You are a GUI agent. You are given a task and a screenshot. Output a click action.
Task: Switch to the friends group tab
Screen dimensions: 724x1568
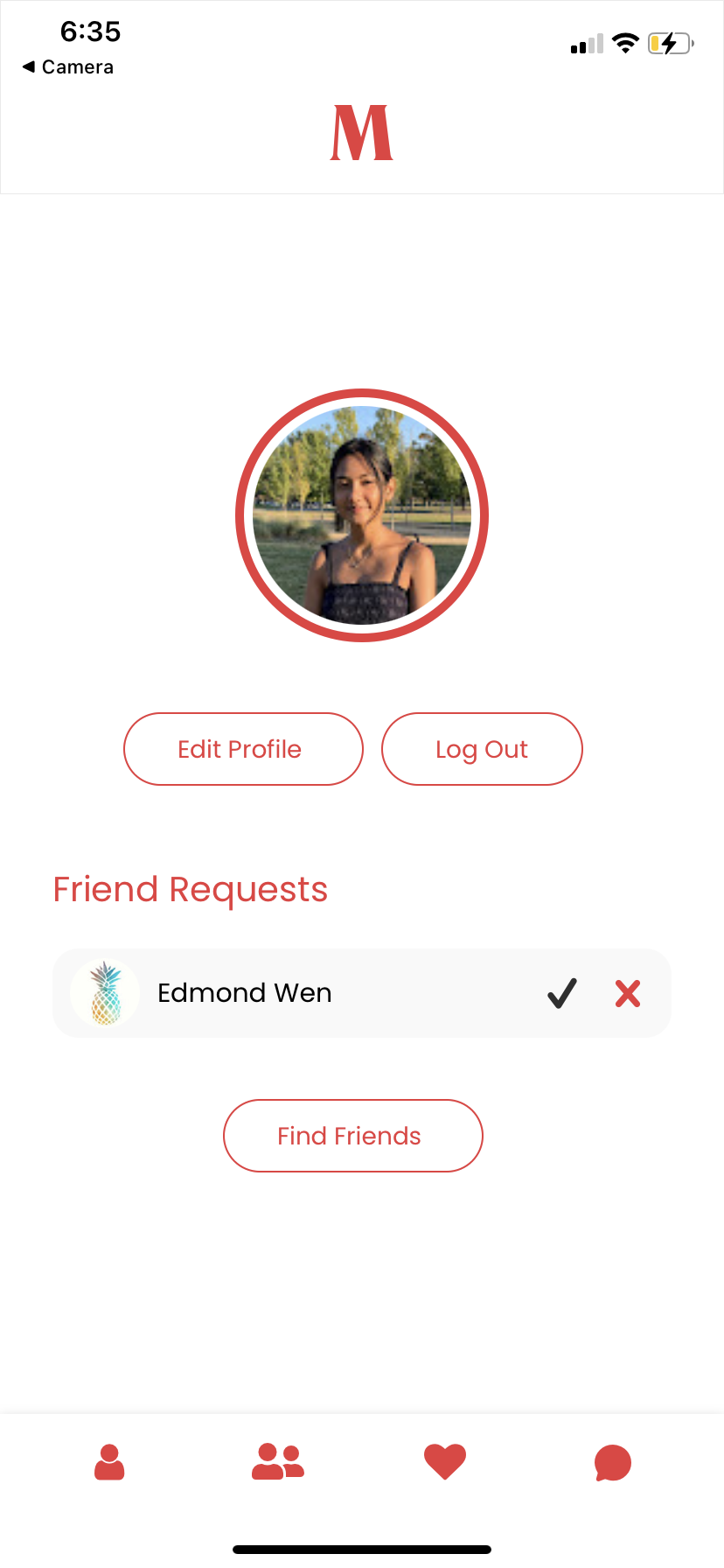click(277, 1462)
